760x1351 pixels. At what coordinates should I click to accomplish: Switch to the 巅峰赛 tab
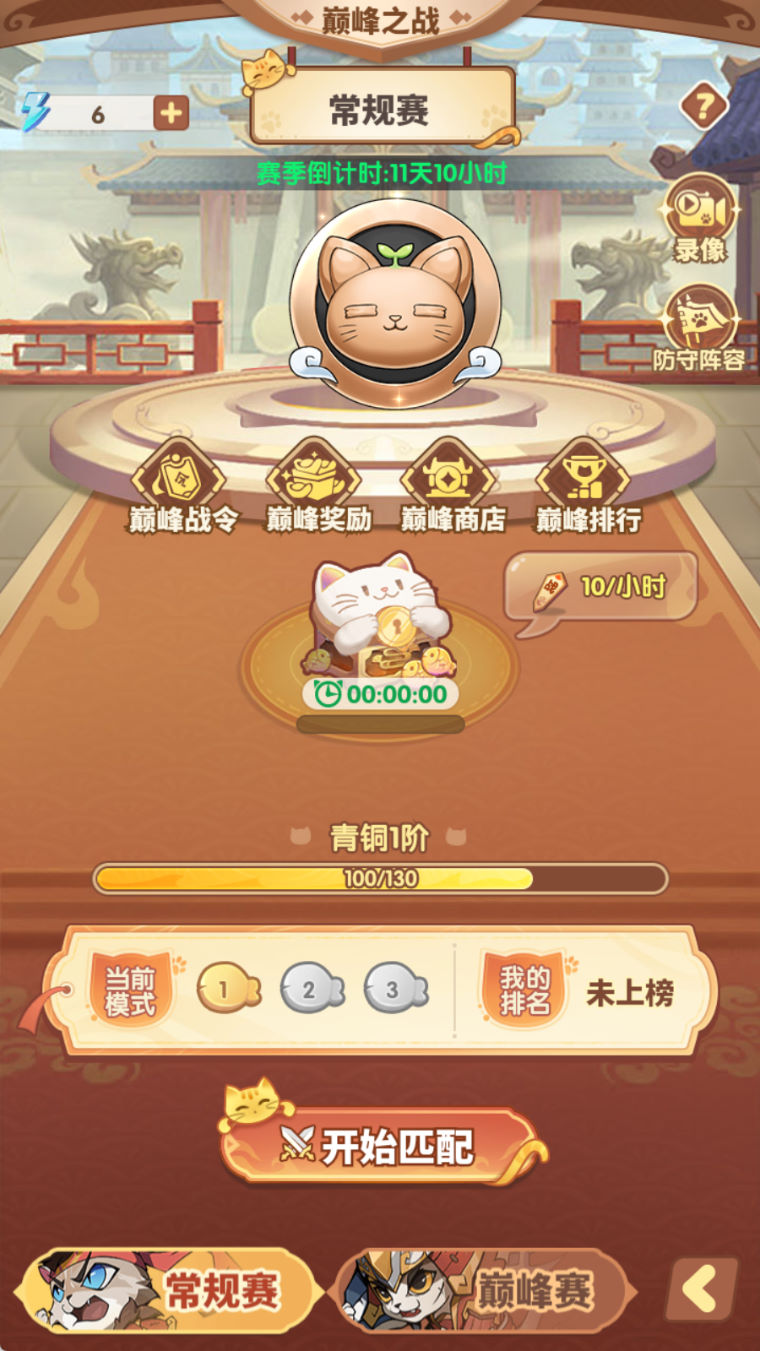coord(485,1290)
